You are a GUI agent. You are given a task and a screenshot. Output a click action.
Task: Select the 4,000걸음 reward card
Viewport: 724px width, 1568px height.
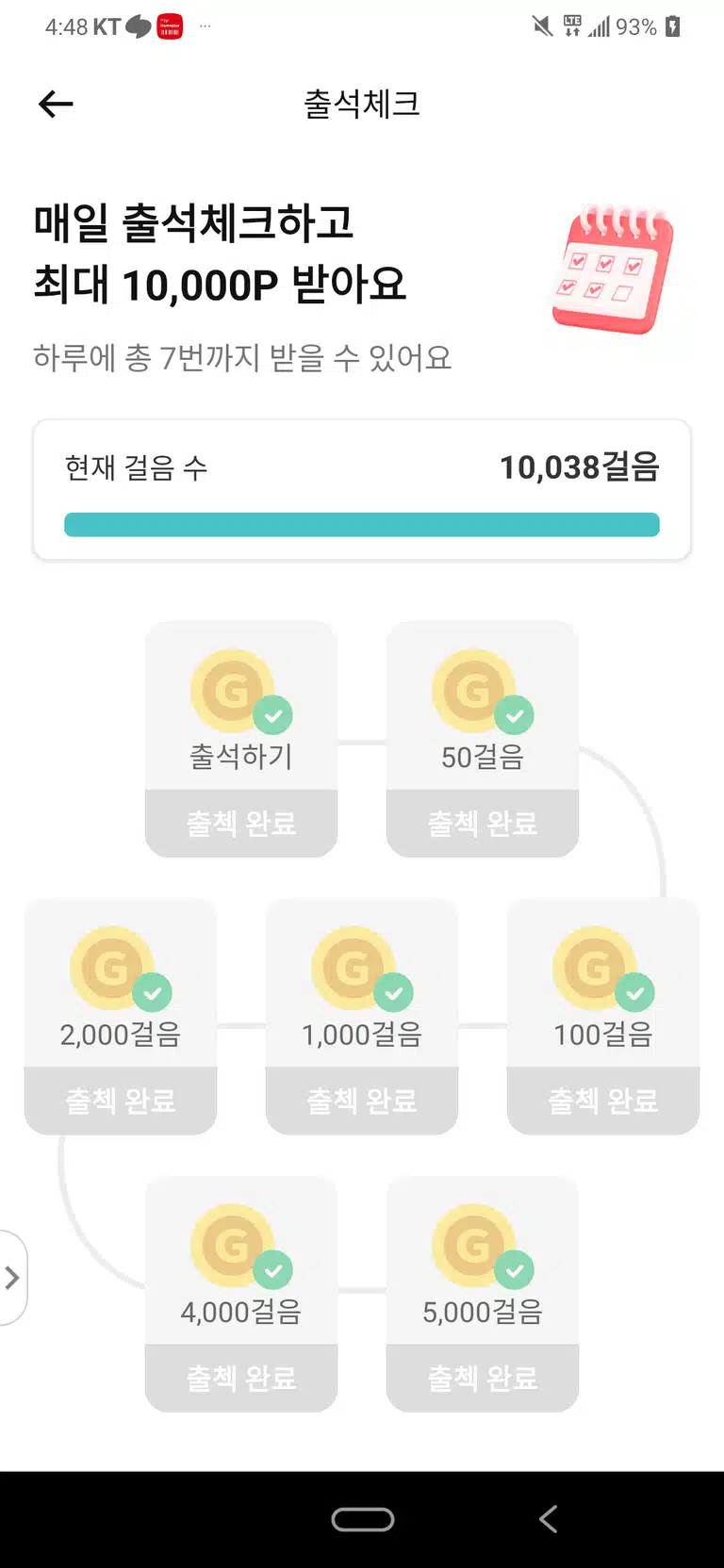coord(241,1294)
